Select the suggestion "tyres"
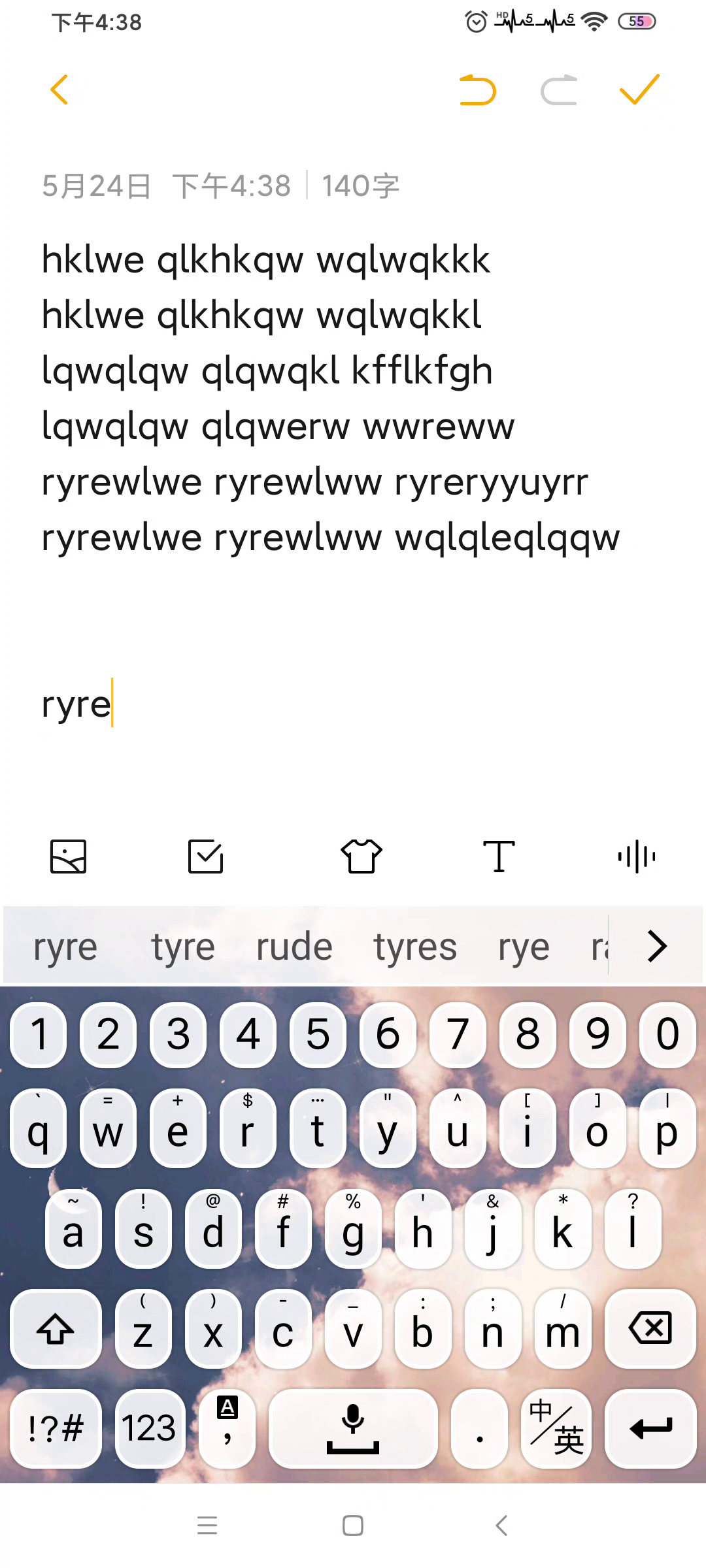 pyautogui.click(x=415, y=947)
